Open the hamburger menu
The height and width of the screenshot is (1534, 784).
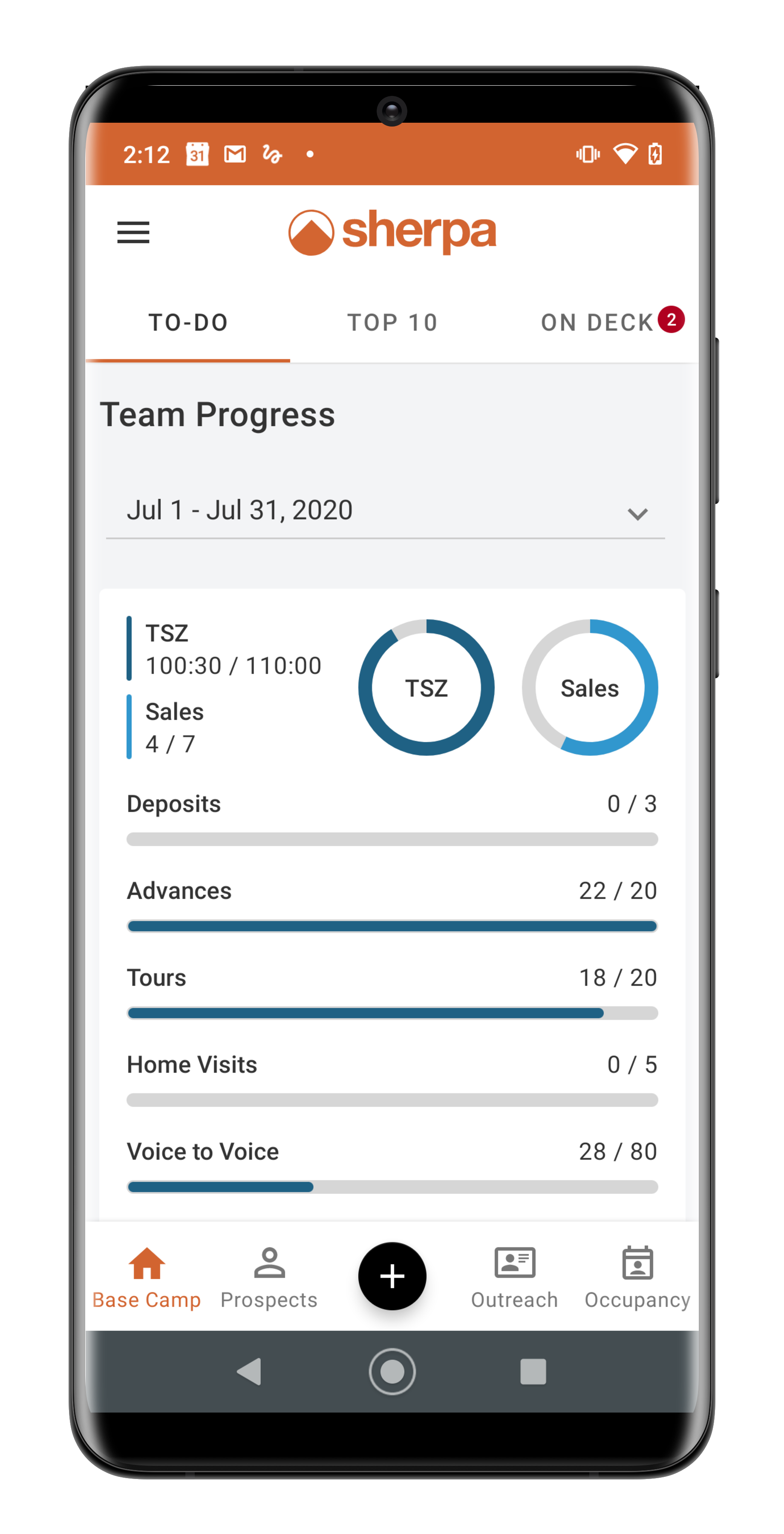point(133,232)
